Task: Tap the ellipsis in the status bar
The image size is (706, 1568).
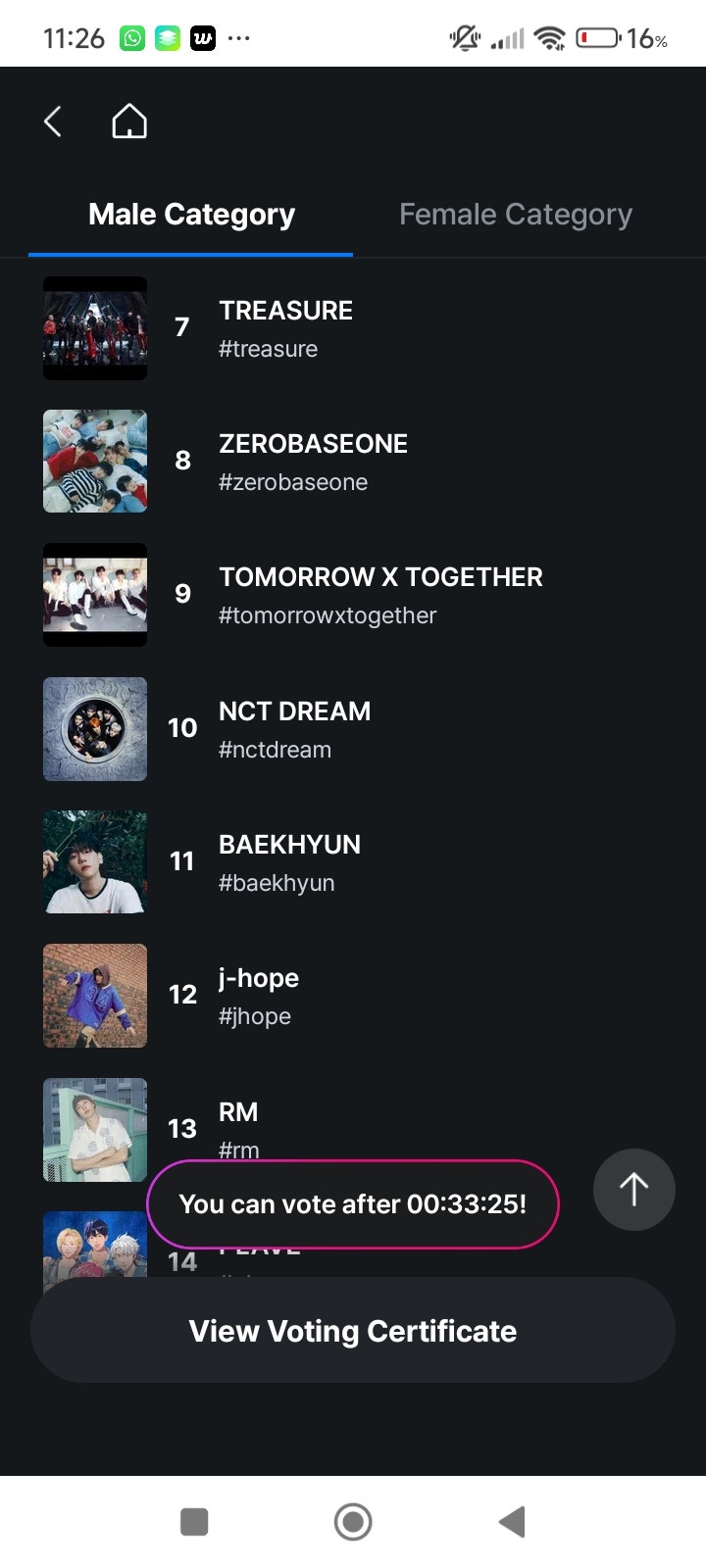Action: click(239, 37)
